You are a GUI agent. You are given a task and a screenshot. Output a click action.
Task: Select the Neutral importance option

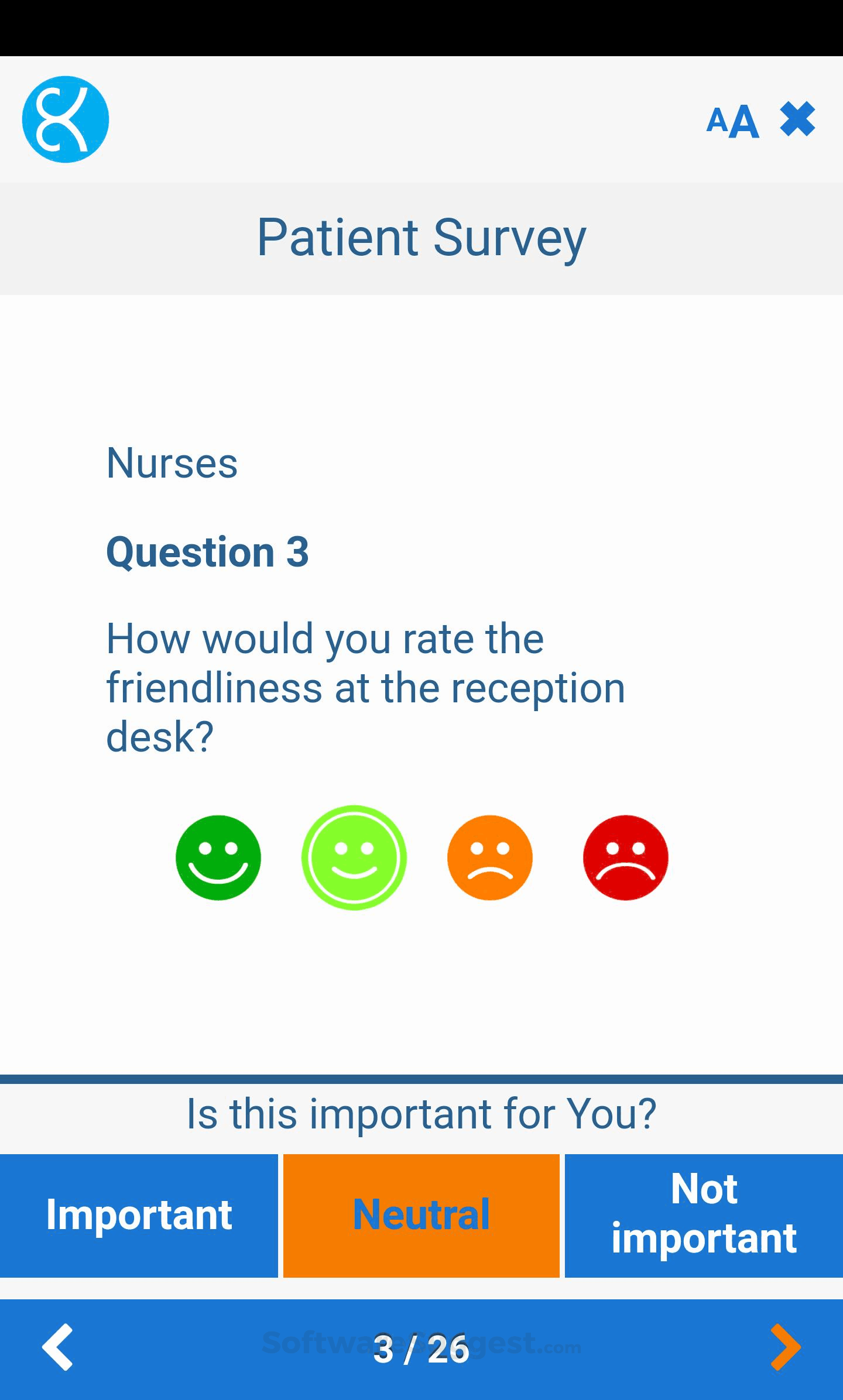(x=421, y=1216)
